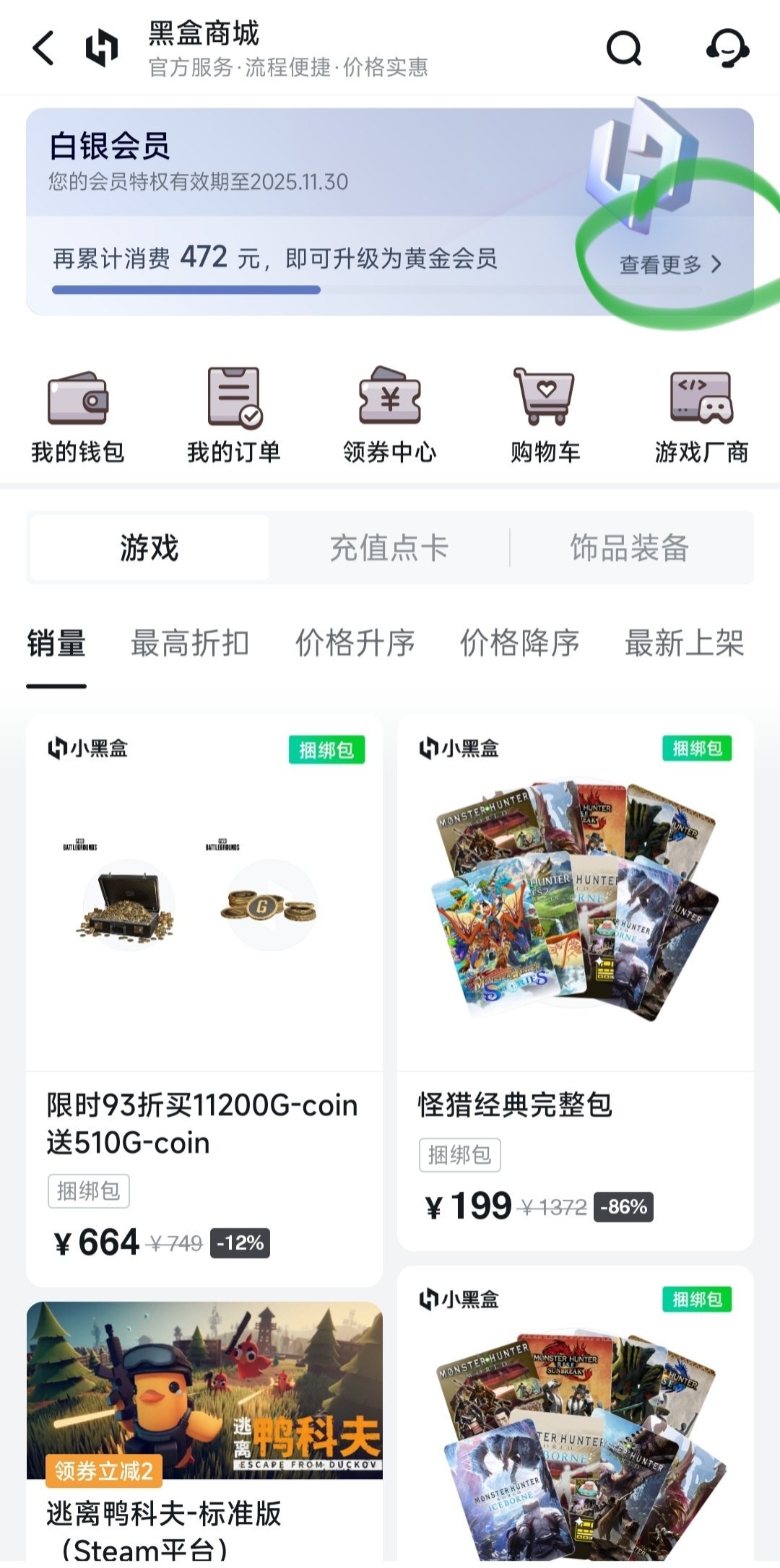Open the search icon

click(x=624, y=48)
